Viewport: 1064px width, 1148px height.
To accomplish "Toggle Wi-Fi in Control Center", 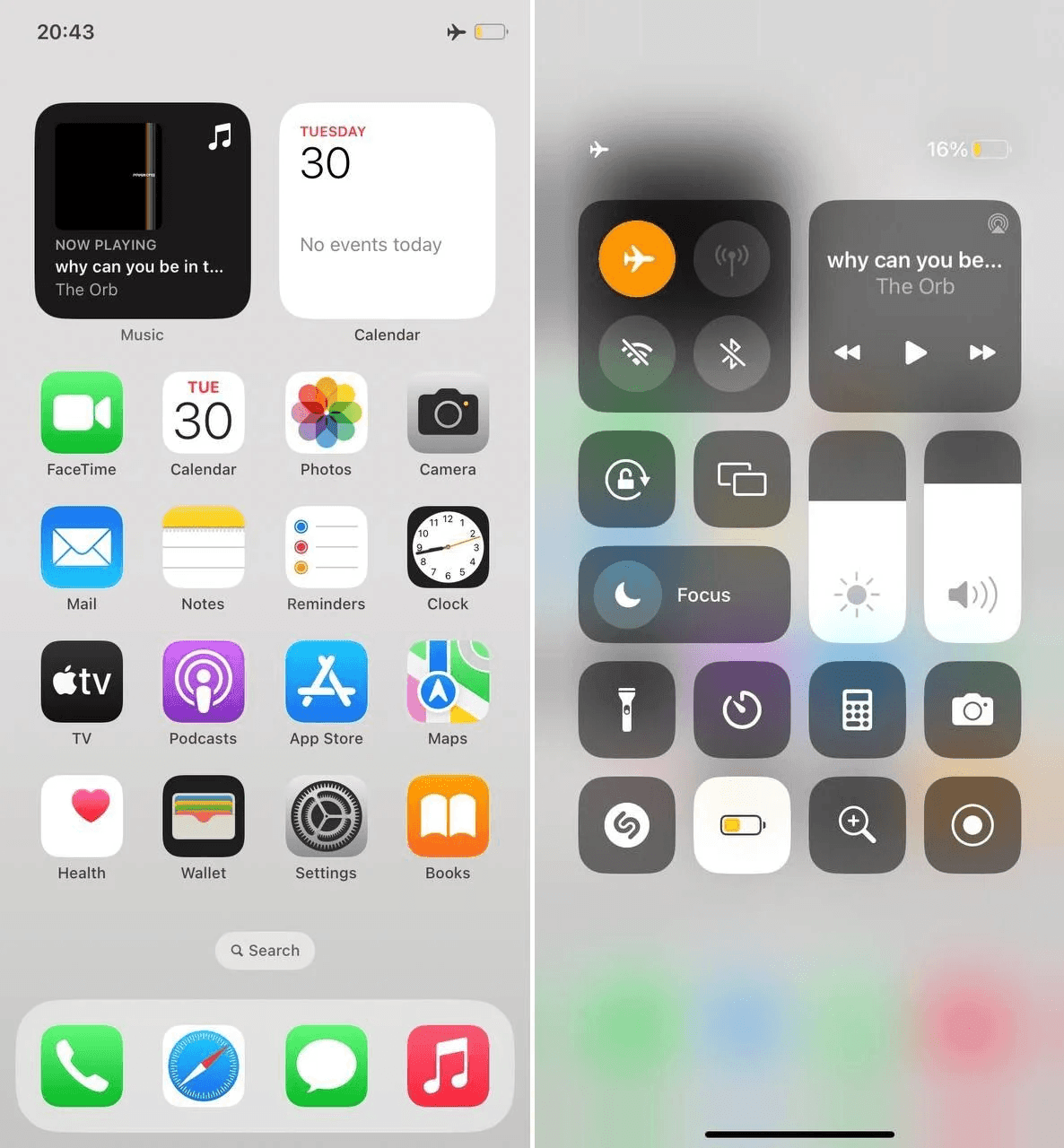I will pos(637,354).
